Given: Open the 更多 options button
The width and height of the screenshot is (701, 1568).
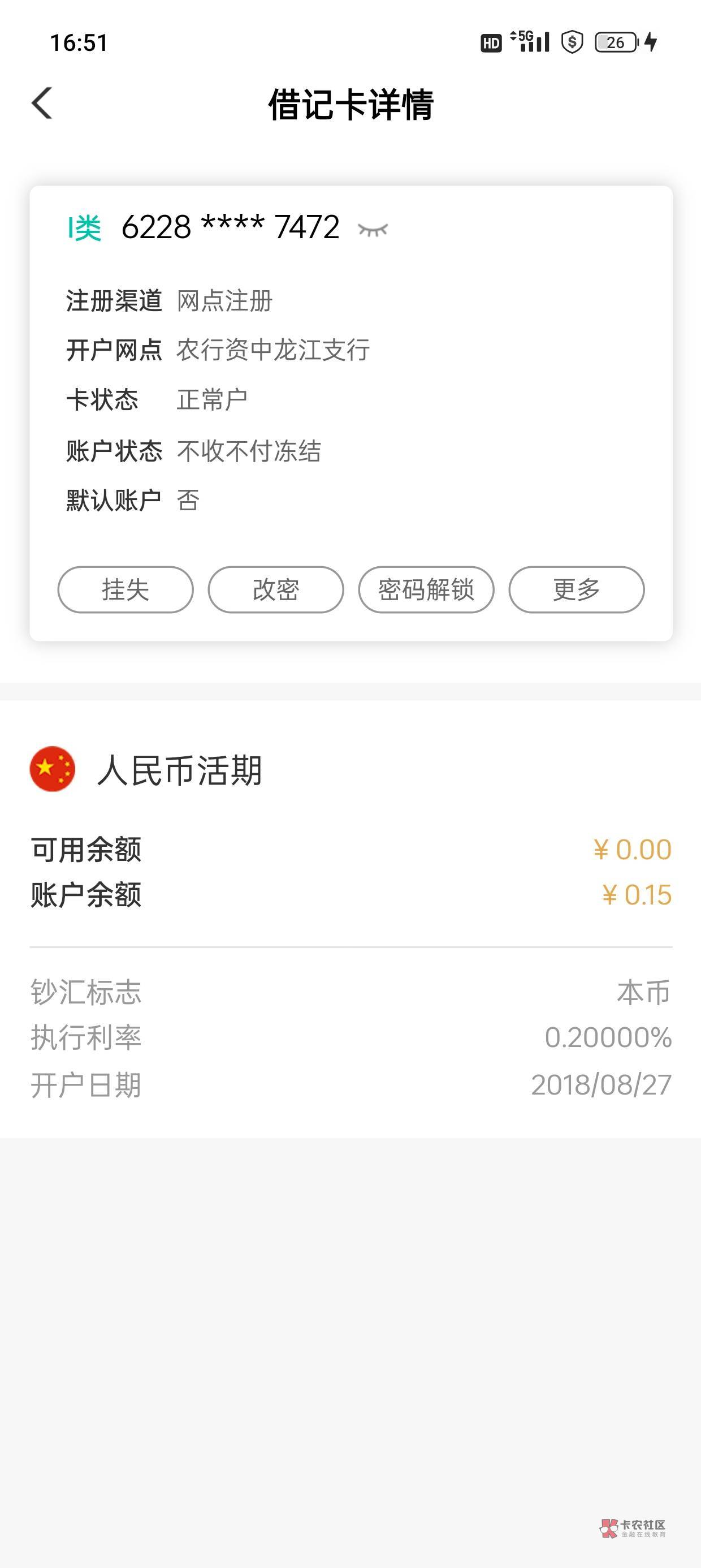Looking at the screenshot, I should coord(576,589).
